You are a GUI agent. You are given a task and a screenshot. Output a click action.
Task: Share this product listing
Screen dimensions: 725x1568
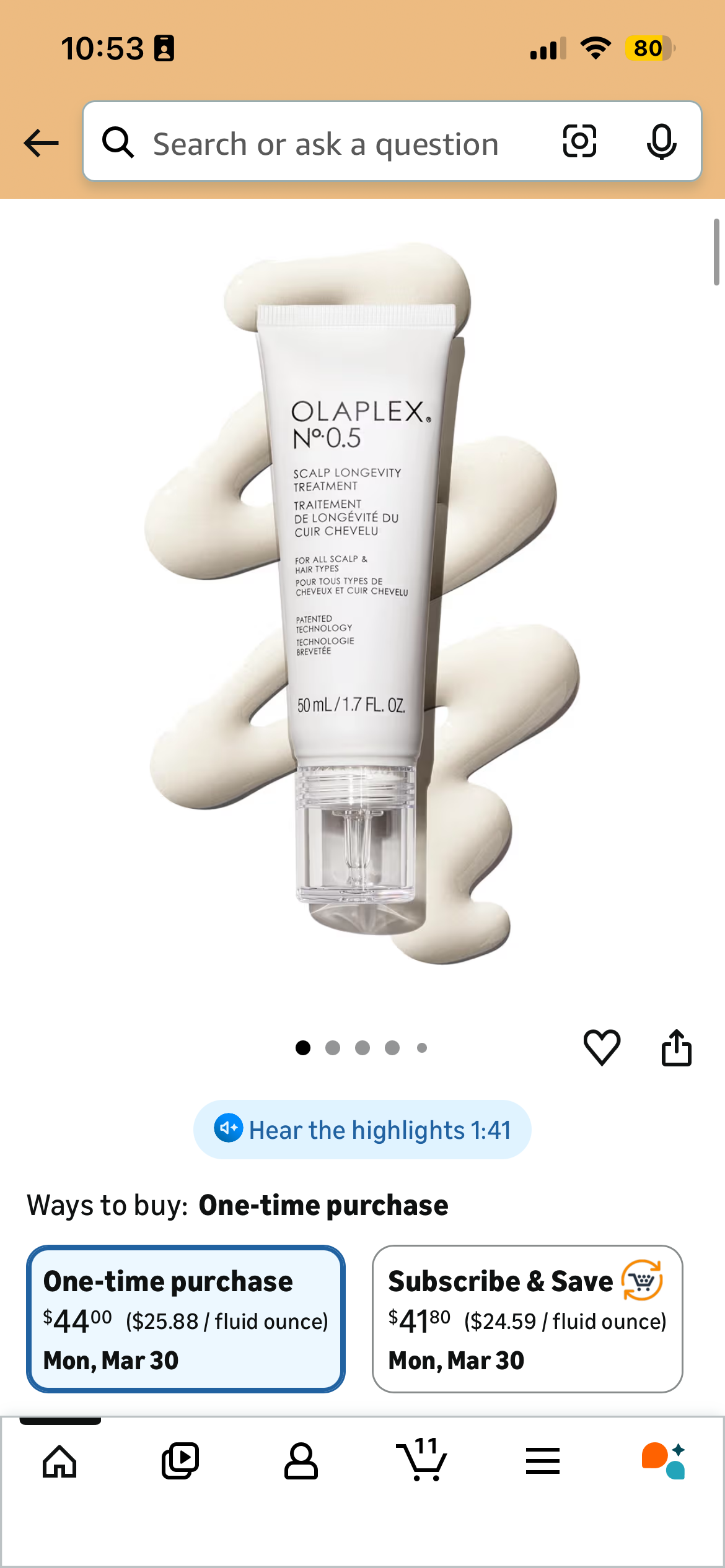tap(676, 1047)
